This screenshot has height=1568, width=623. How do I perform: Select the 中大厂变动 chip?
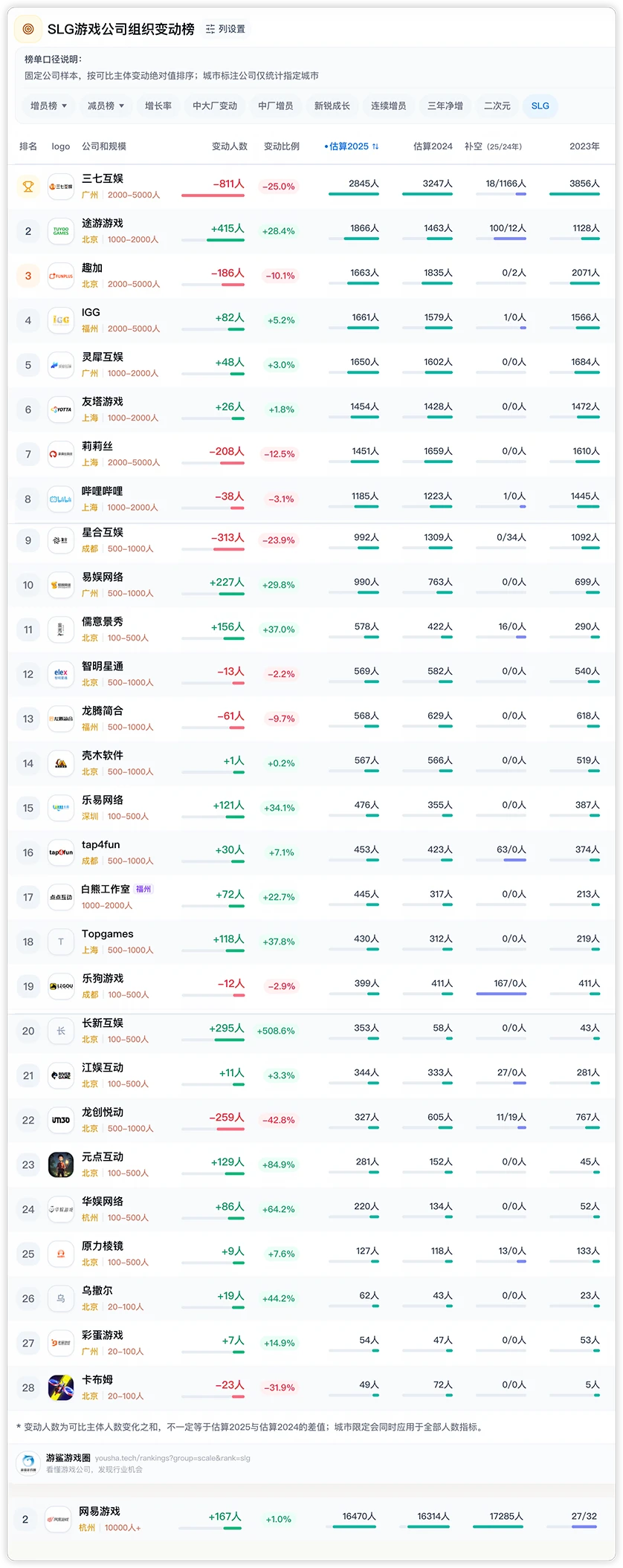pyautogui.click(x=215, y=106)
